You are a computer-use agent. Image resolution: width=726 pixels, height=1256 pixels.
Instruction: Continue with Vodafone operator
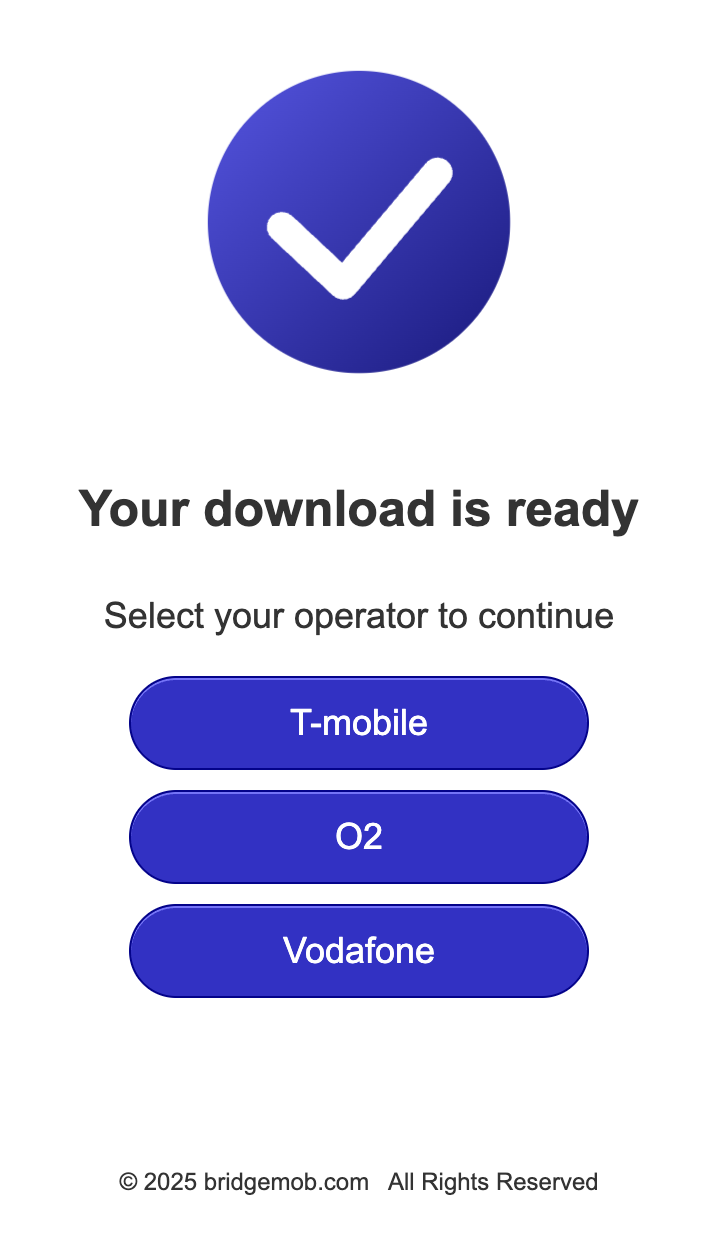[358, 951]
